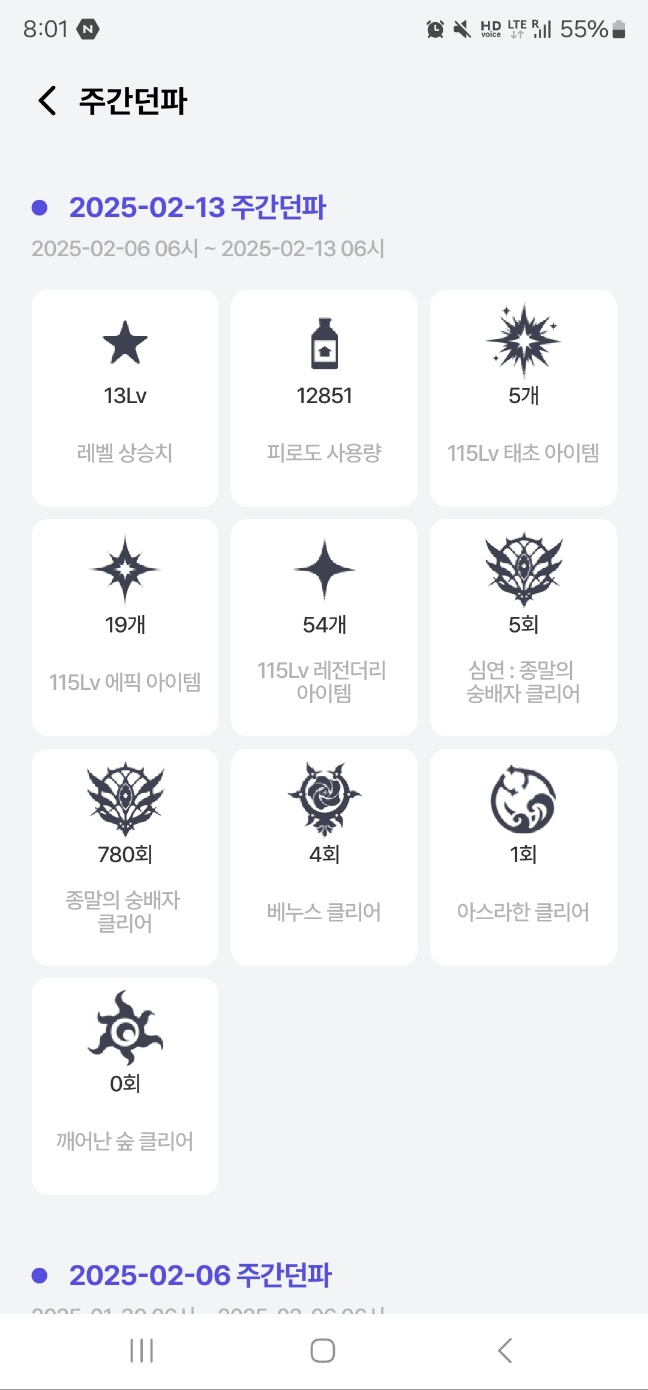Go back from the 주간던파 page
The width and height of the screenshot is (648, 1390).
coord(47,101)
